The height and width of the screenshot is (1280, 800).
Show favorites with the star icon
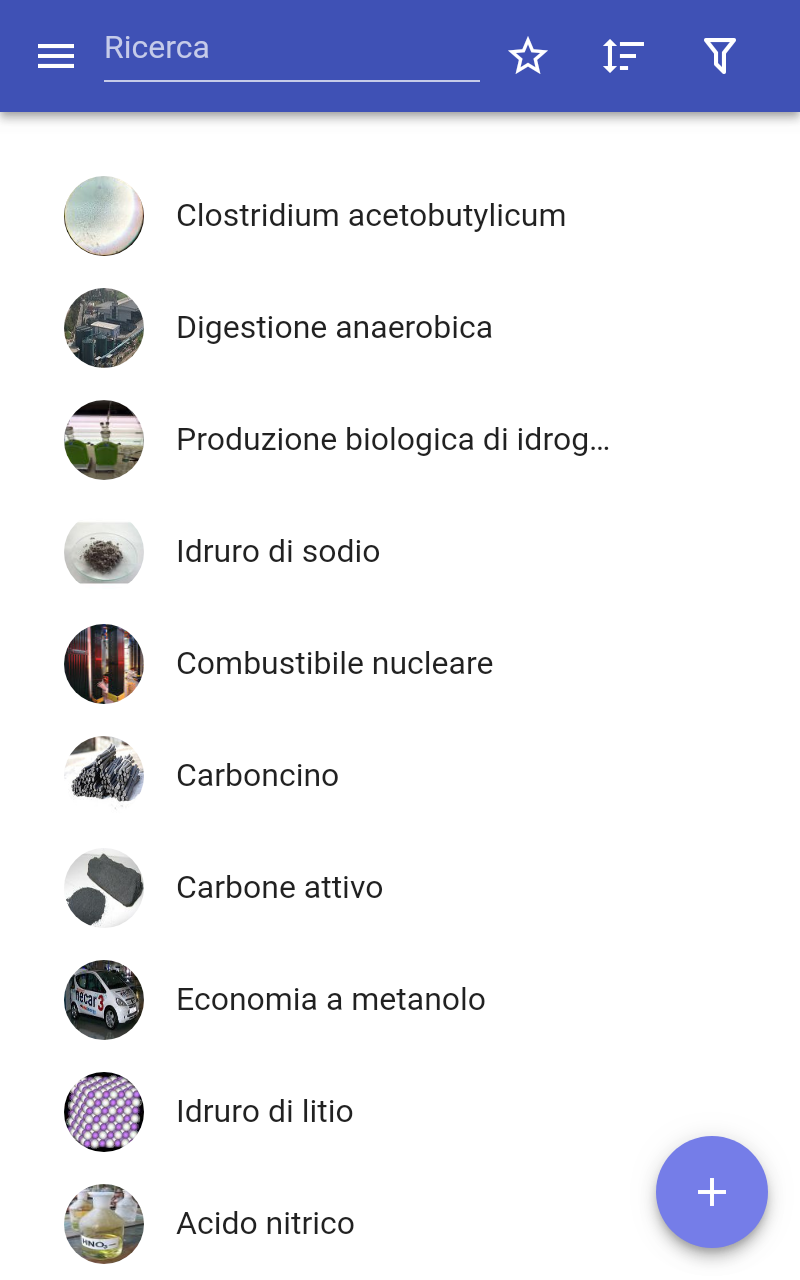tap(528, 56)
